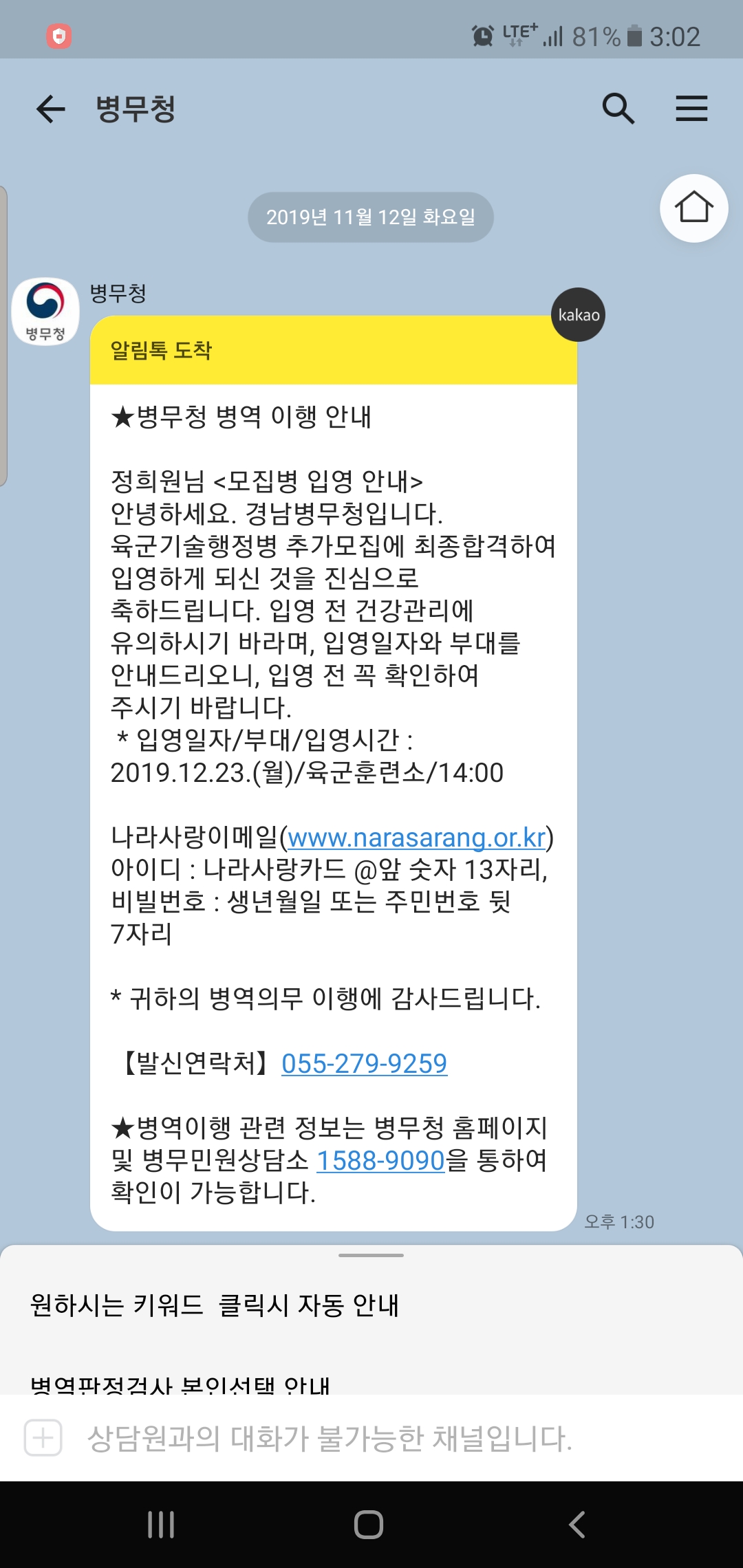Open the www.narasarang.or.kr link
743x1568 pixels.
click(x=417, y=837)
